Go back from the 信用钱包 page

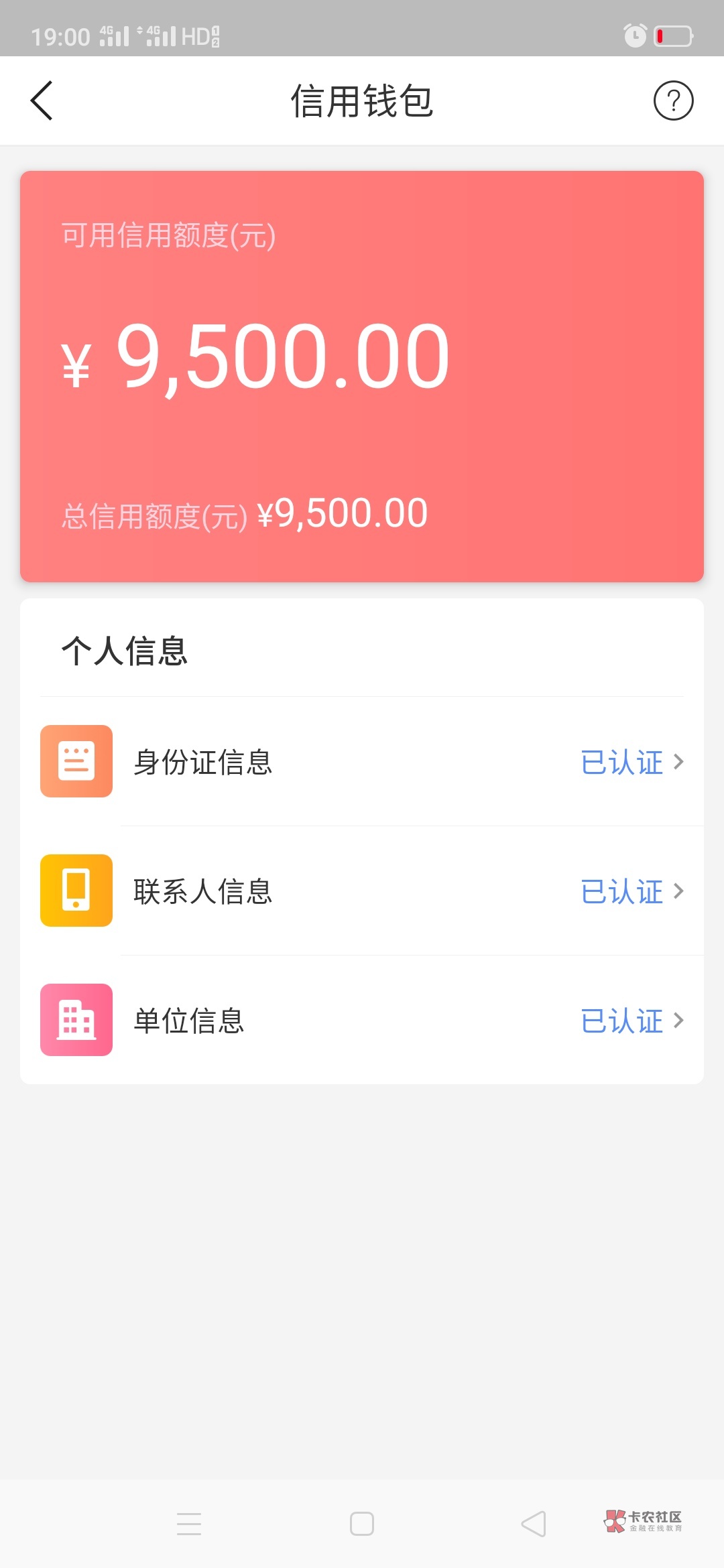[x=42, y=101]
